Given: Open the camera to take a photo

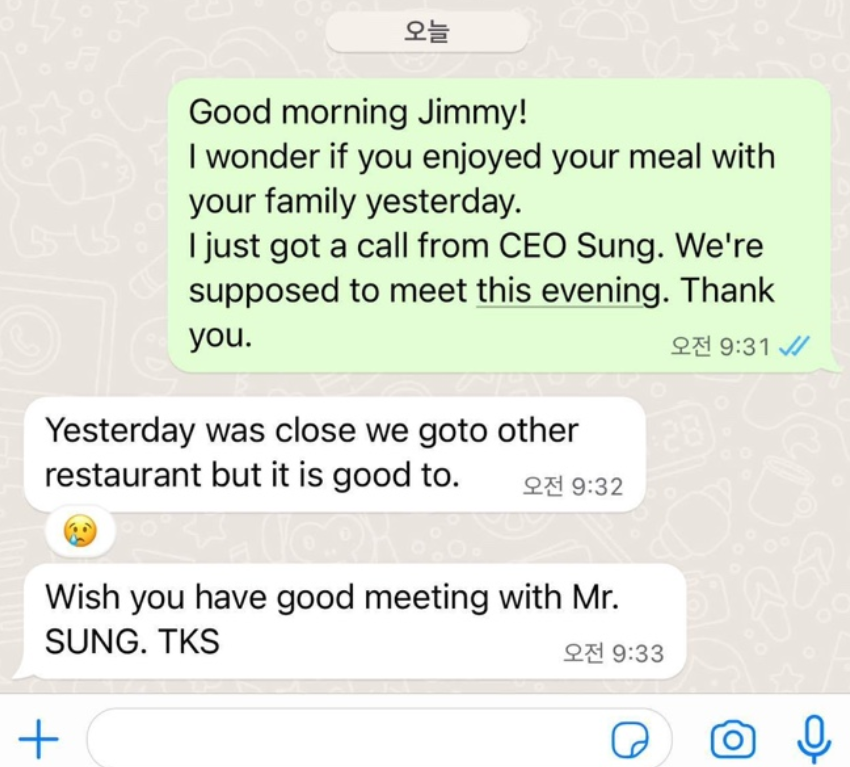Looking at the screenshot, I should (733, 740).
